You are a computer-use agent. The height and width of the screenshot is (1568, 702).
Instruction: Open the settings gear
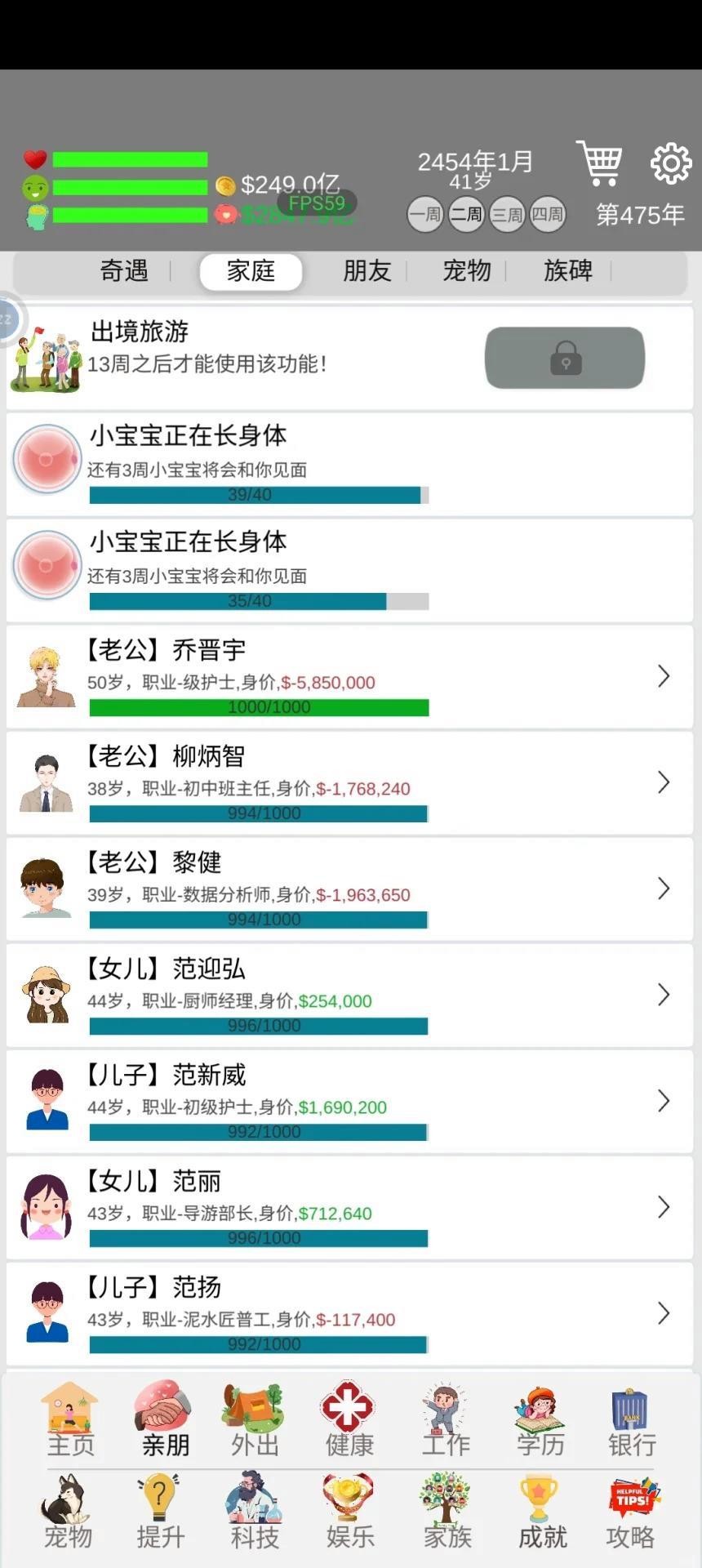point(670,163)
